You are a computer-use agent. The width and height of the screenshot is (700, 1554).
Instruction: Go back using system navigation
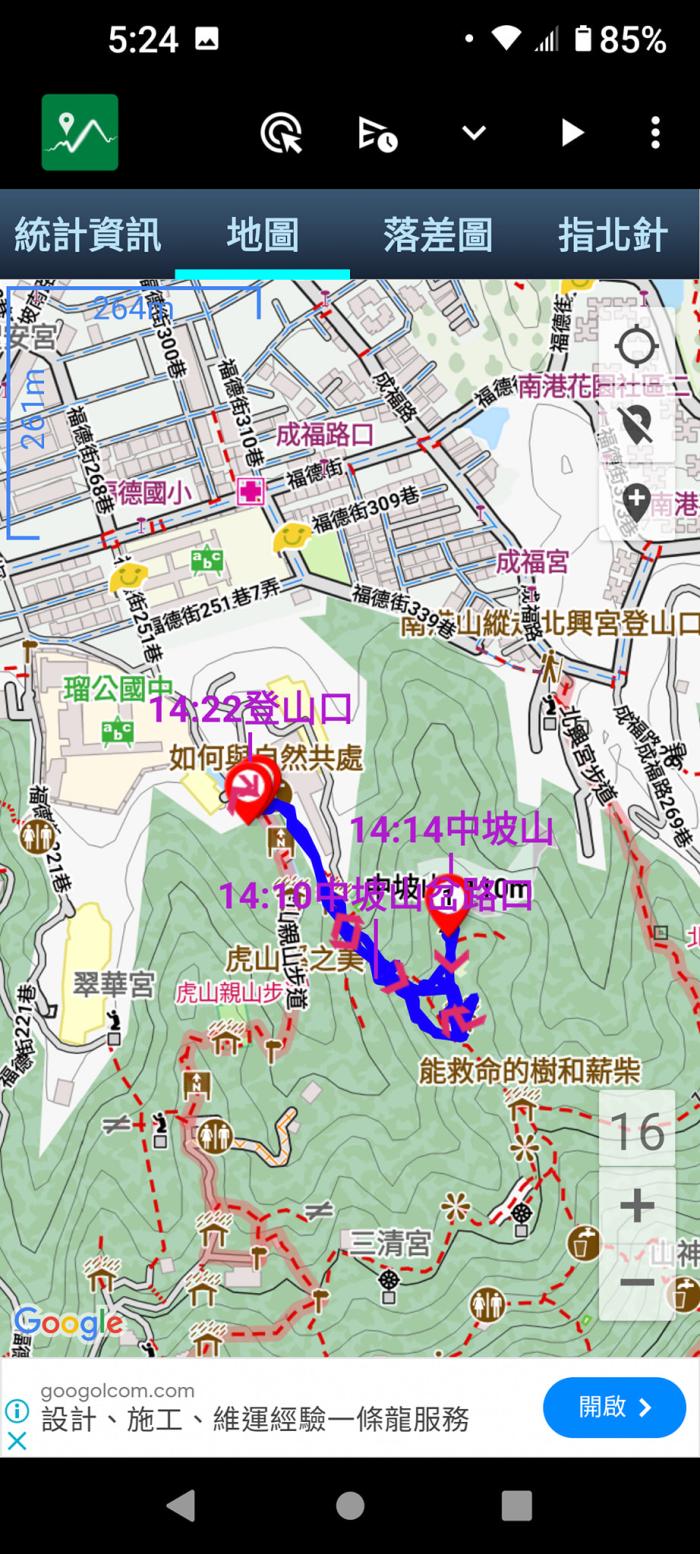181,1505
